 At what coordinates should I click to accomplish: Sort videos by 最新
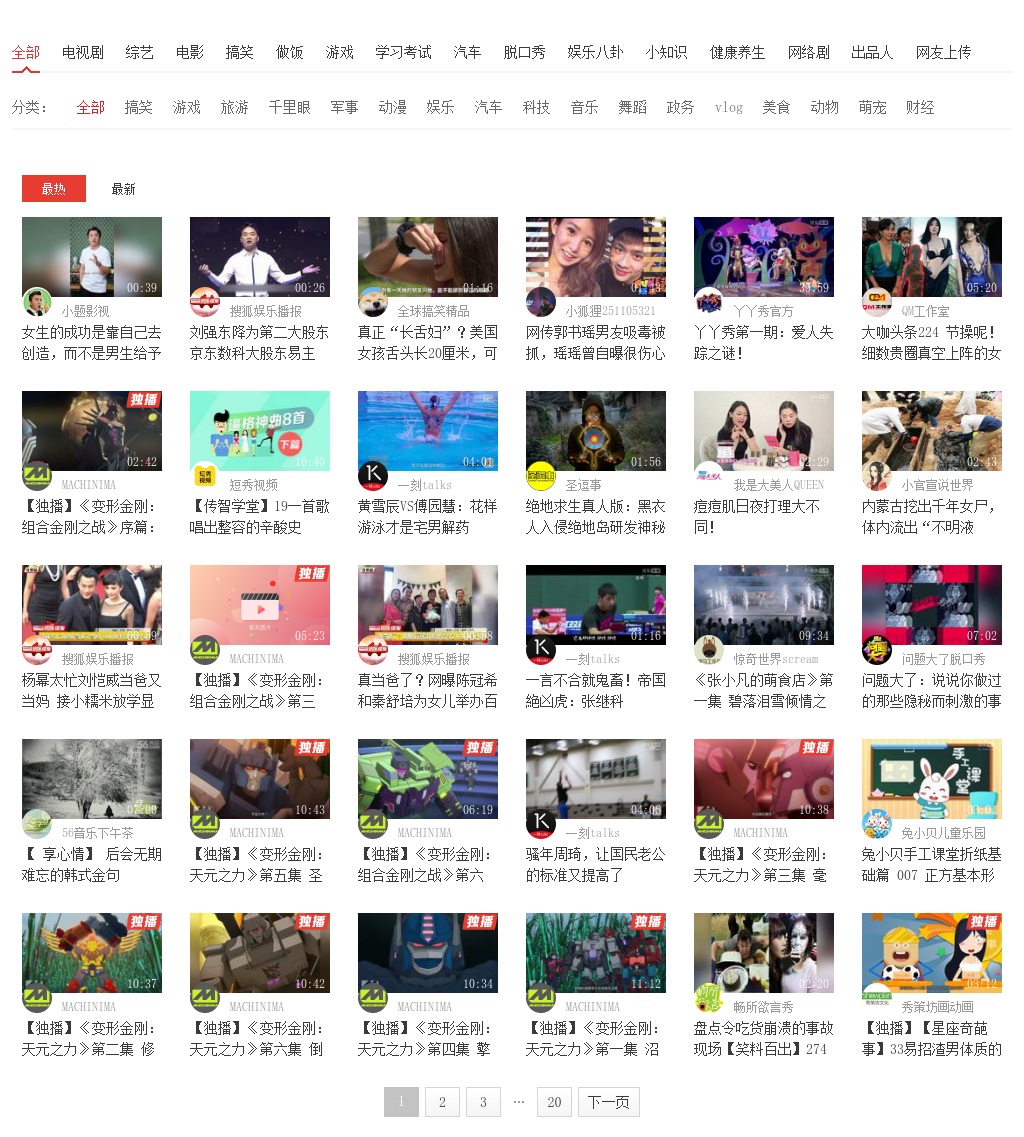pos(123,189)
